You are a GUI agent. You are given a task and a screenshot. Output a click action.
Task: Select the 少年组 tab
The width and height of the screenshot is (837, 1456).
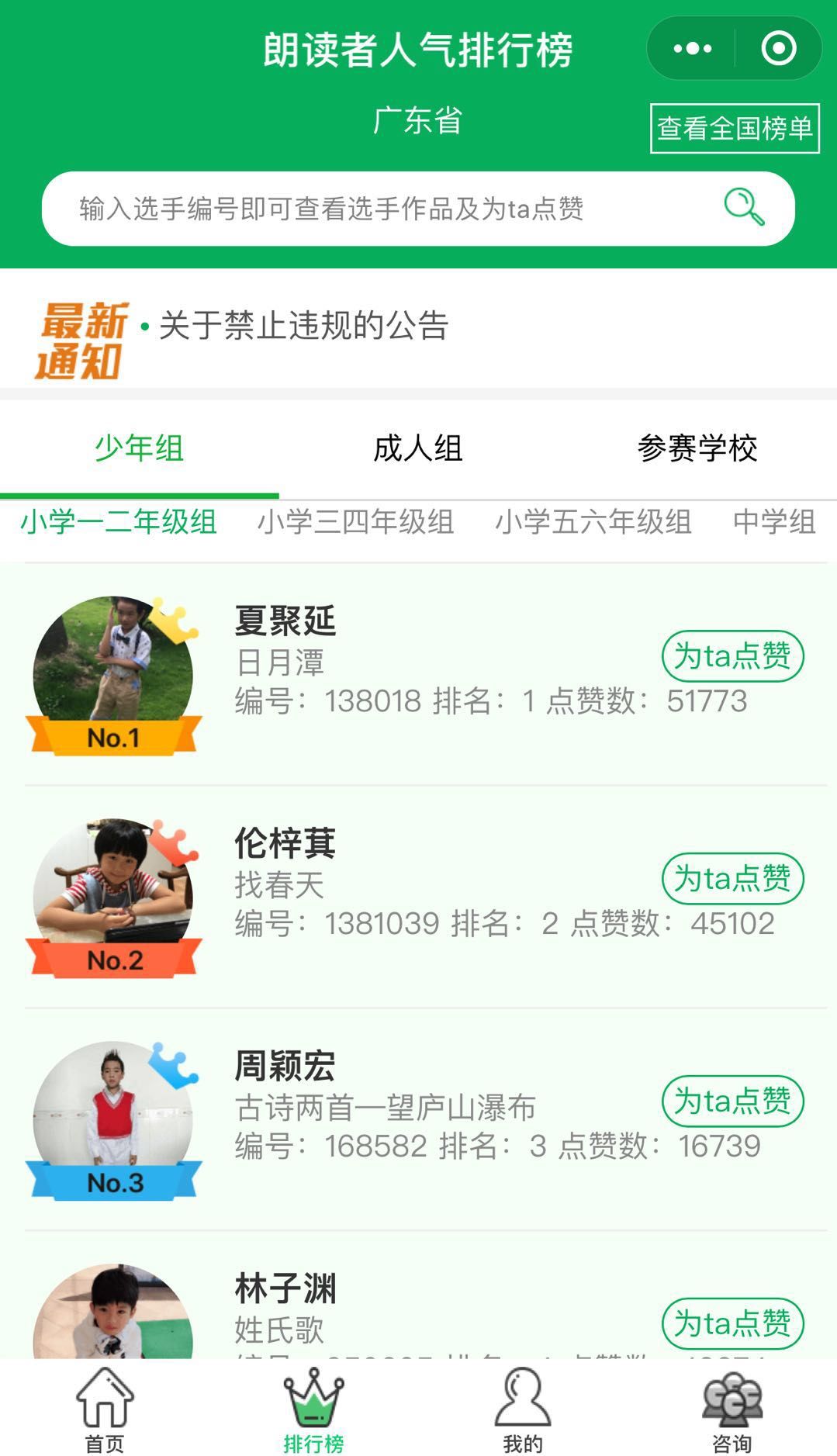(x=139, y=448)
